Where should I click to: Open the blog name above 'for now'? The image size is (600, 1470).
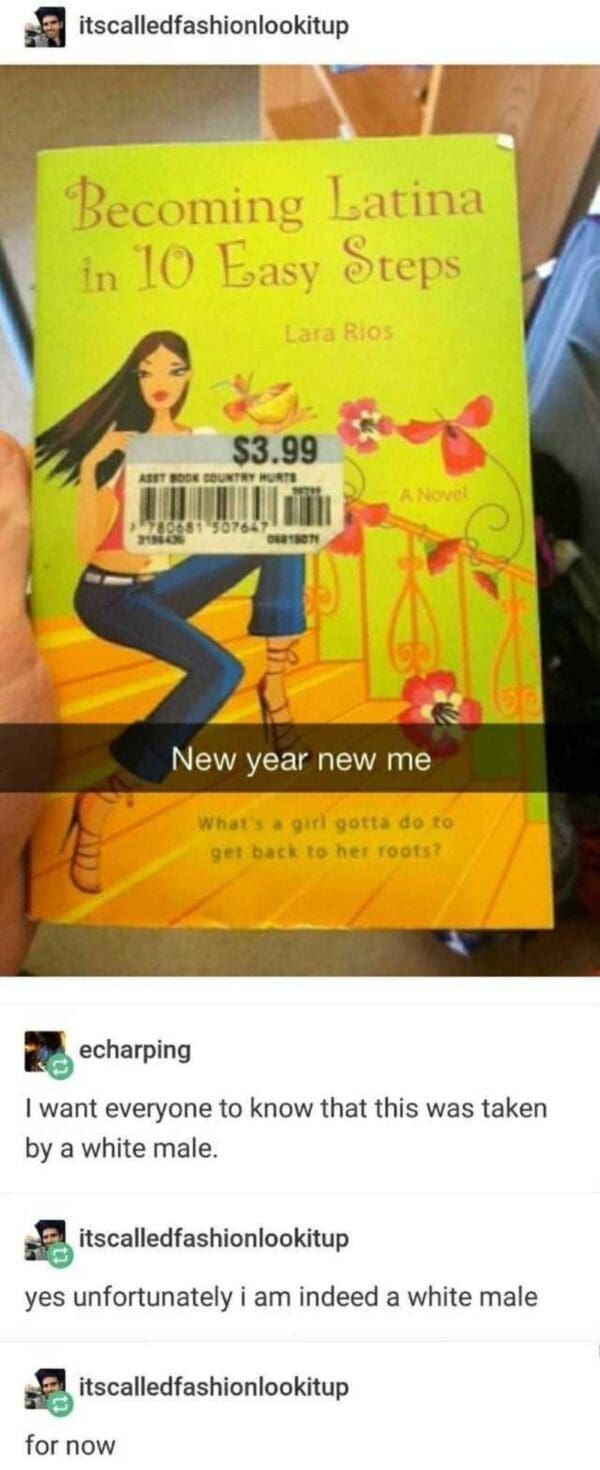pyautogui.click(x=214, y=1387)
